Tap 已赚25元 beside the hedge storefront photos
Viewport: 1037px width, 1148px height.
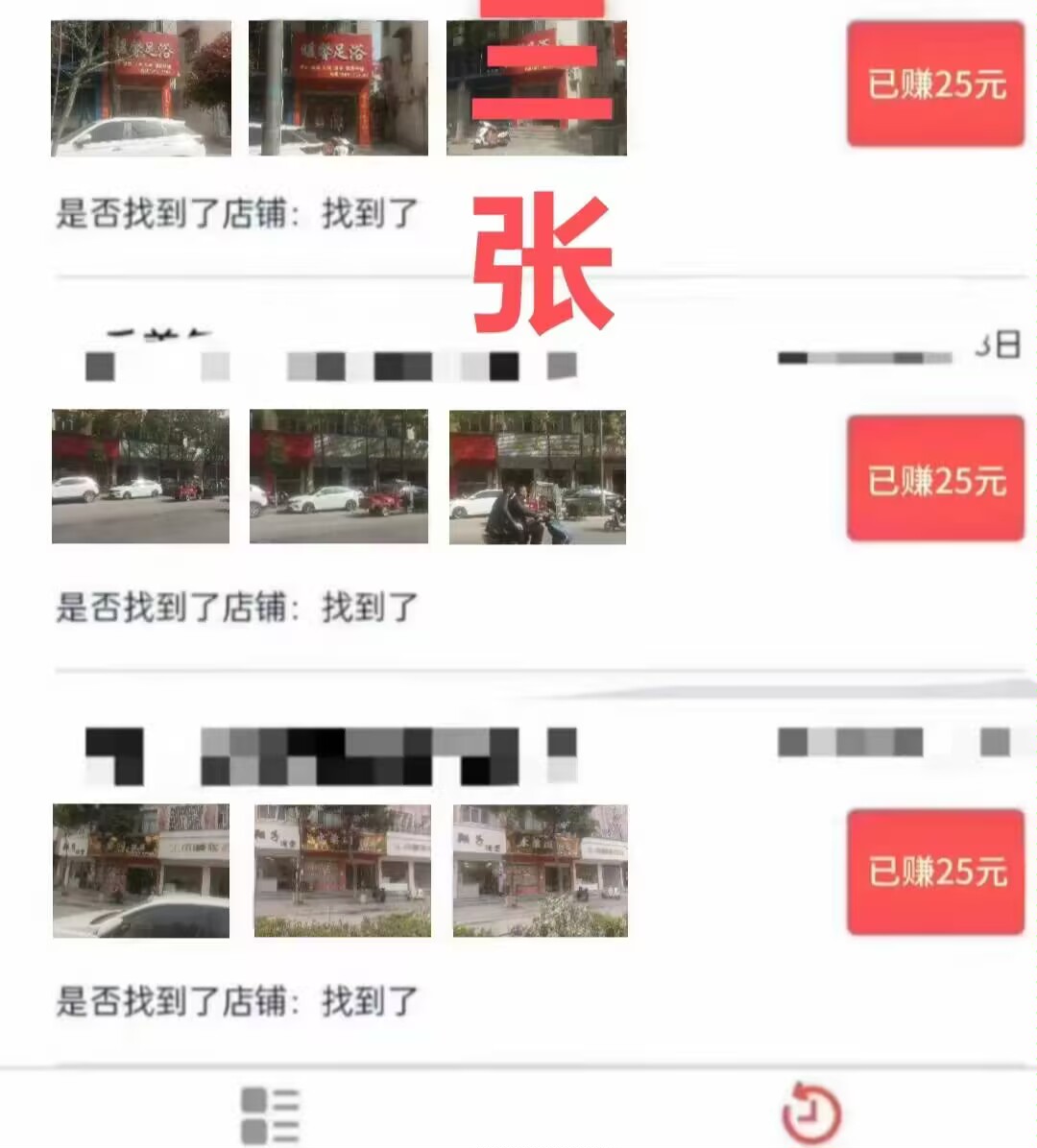pyautogui.click(x=935, y=872)
